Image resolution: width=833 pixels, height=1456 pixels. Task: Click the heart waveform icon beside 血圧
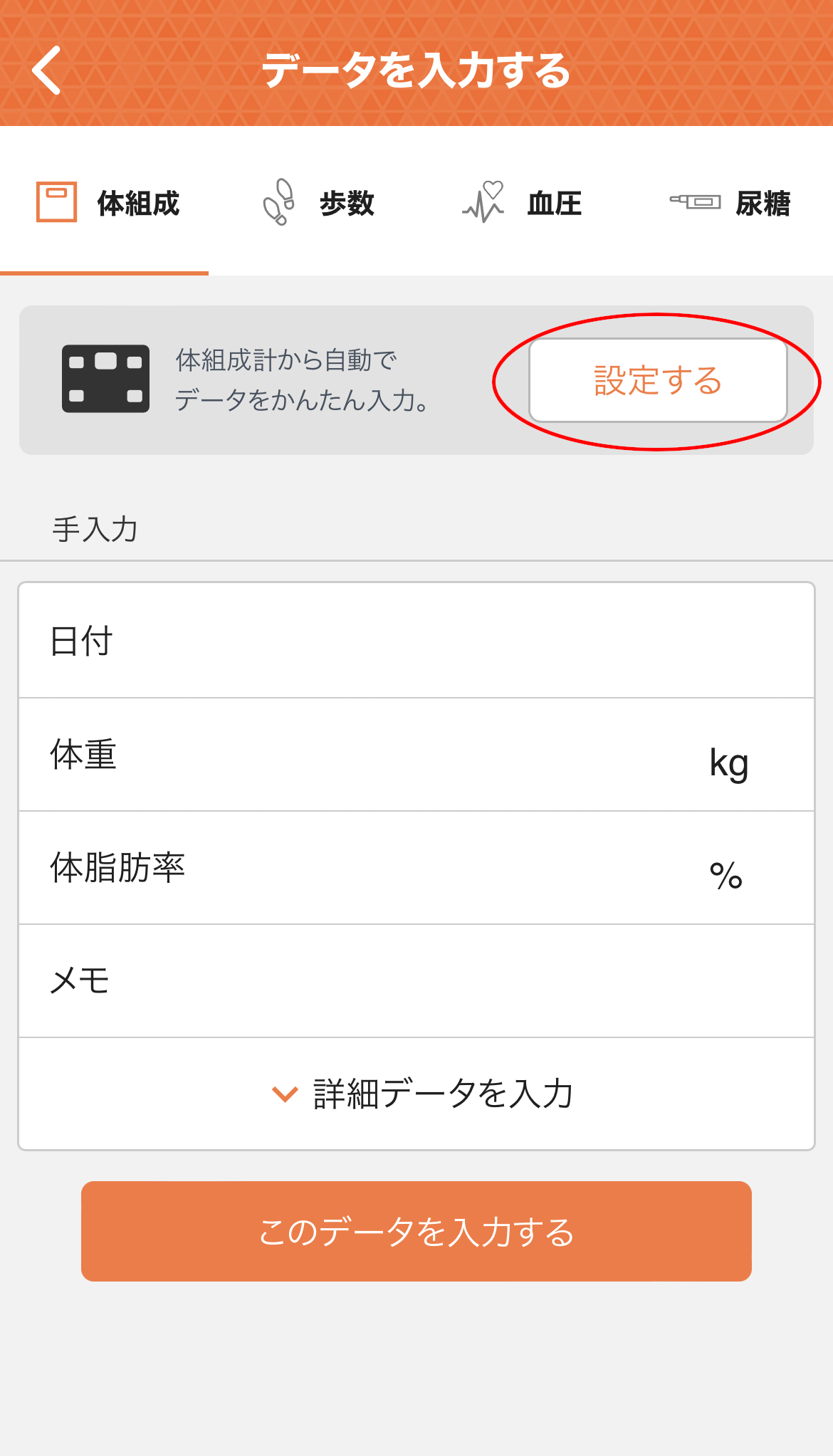click(x=484, y=203)
